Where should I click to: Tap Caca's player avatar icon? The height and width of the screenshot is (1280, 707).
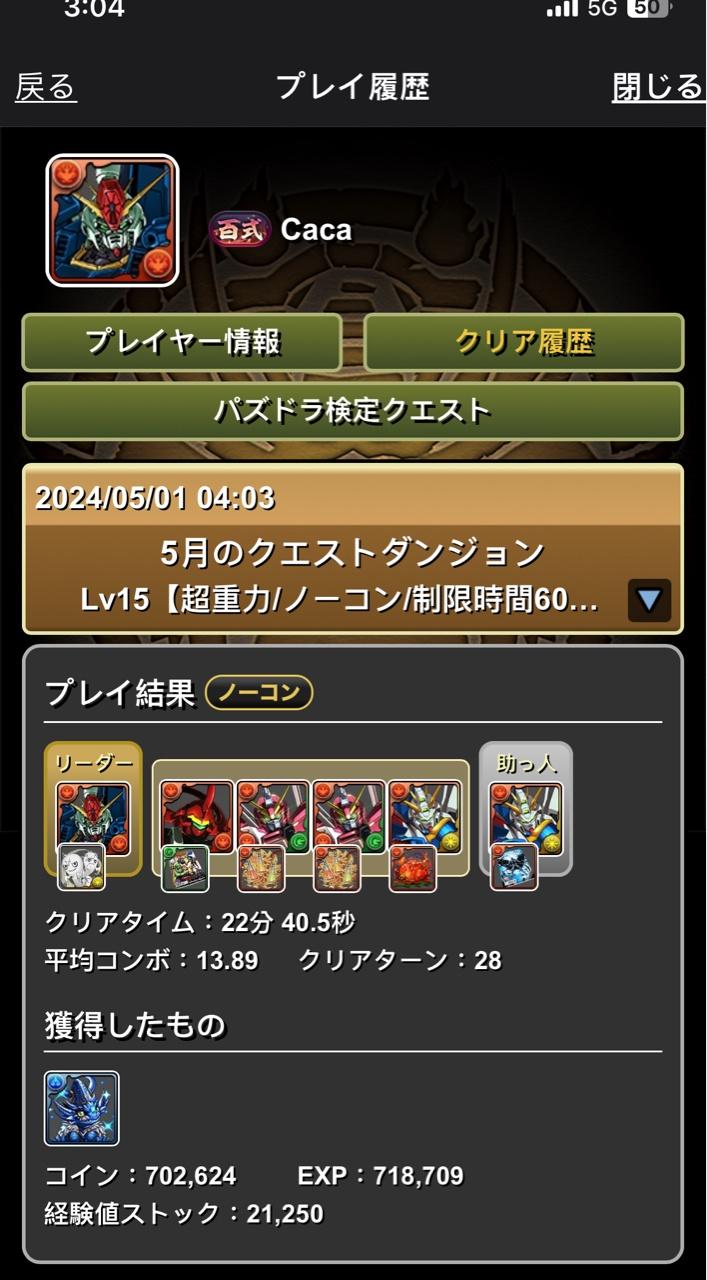coord(112,220)
